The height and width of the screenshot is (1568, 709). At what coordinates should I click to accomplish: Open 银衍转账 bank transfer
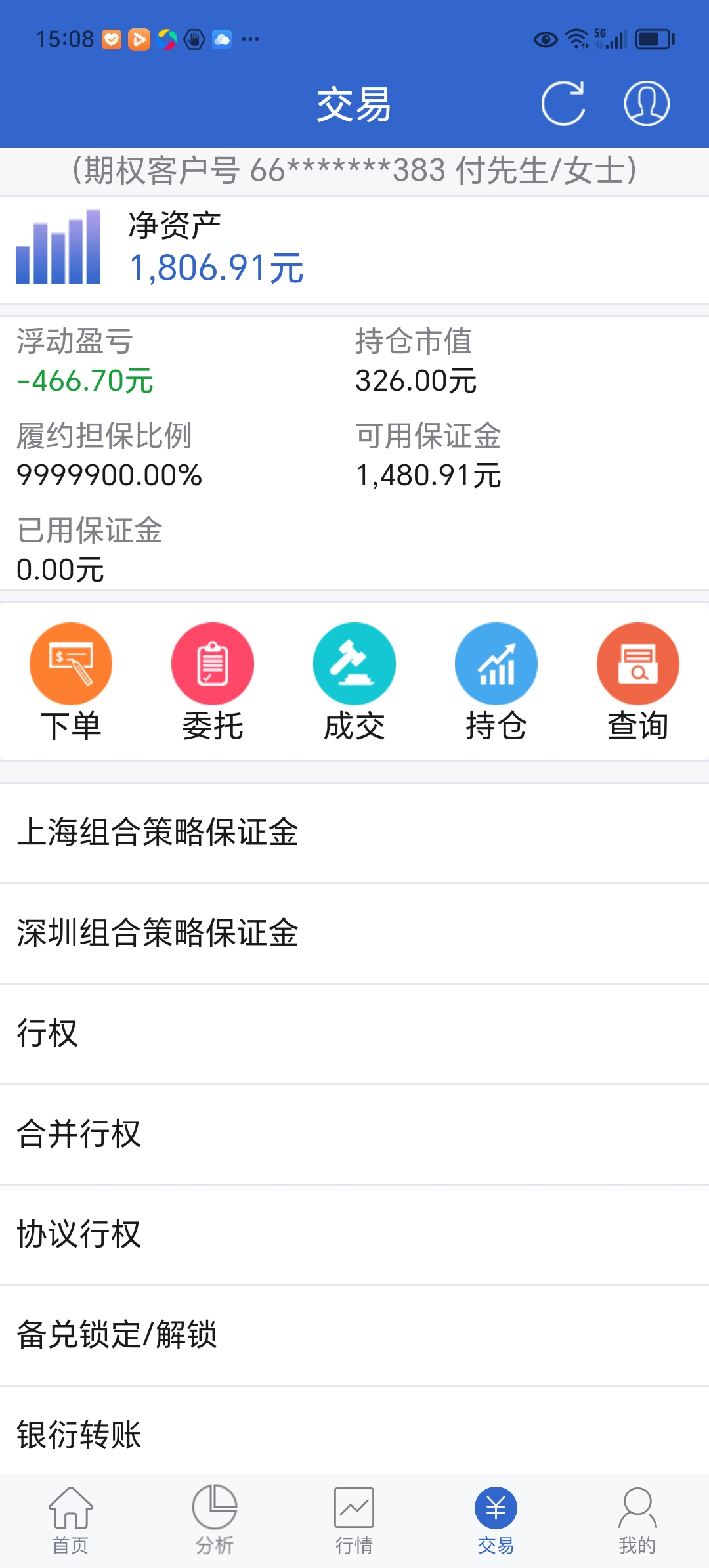pos(354,1434)
